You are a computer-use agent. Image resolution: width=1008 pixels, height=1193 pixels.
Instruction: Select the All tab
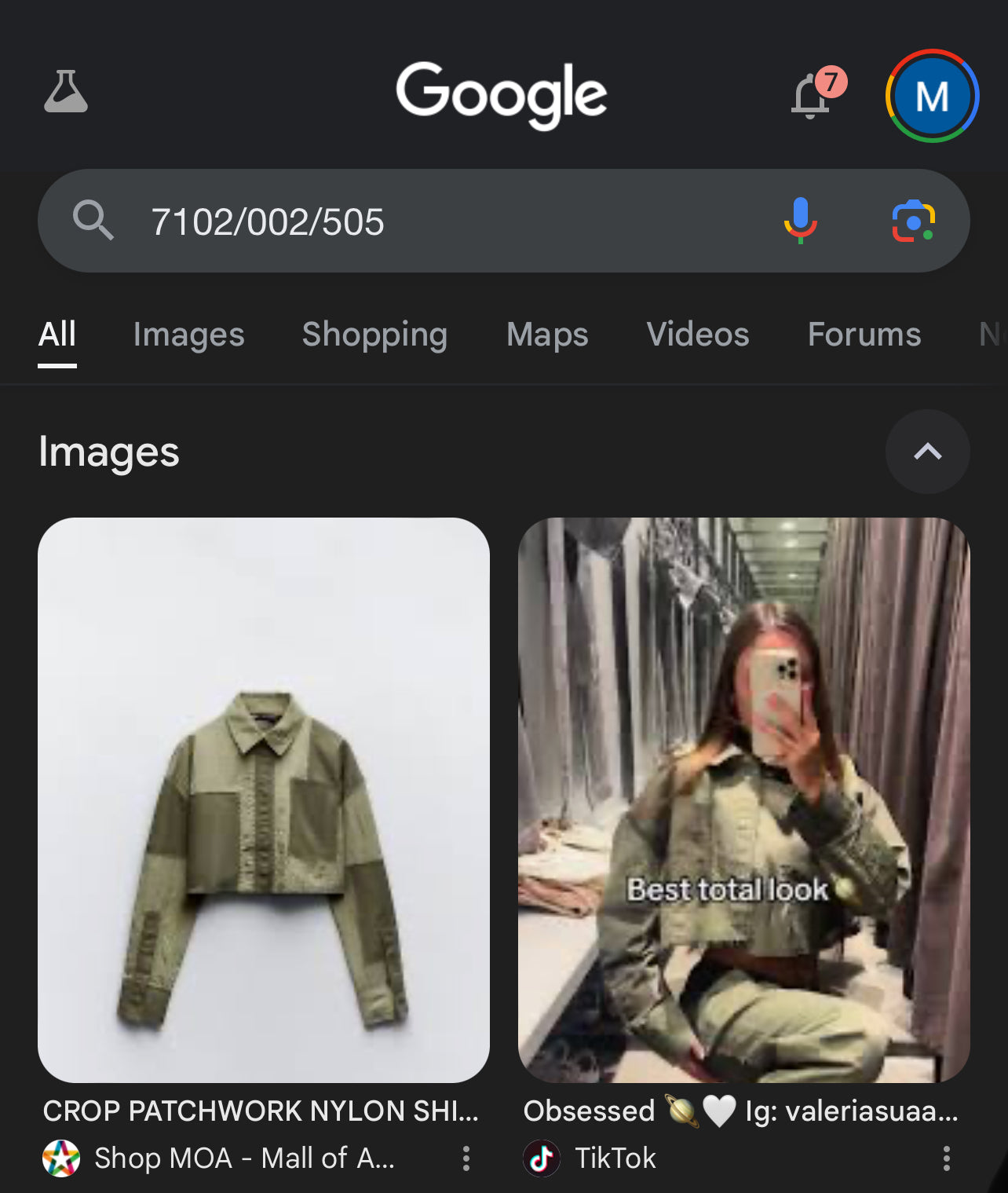pos(57,335)
